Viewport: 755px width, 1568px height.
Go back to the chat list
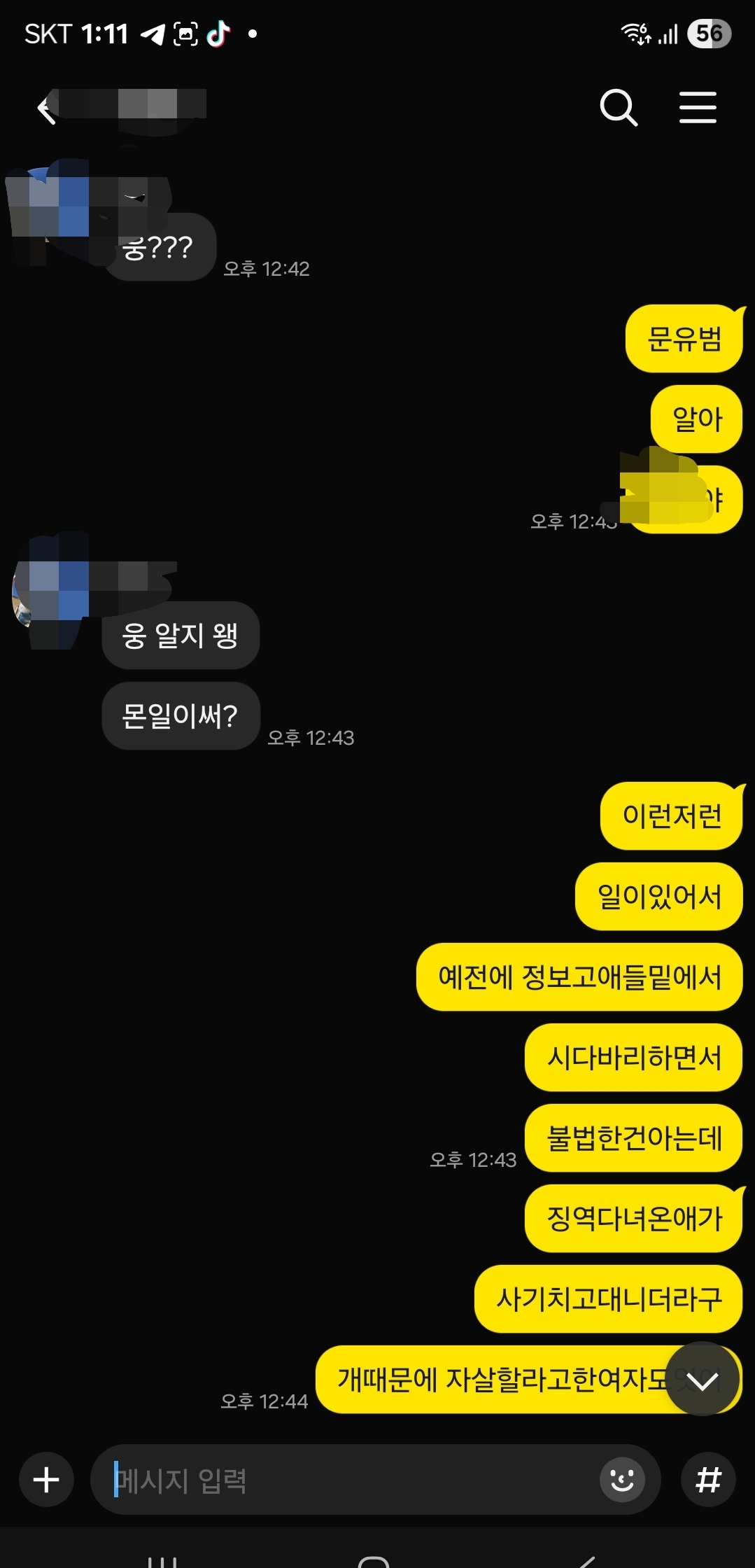[46, 108]
